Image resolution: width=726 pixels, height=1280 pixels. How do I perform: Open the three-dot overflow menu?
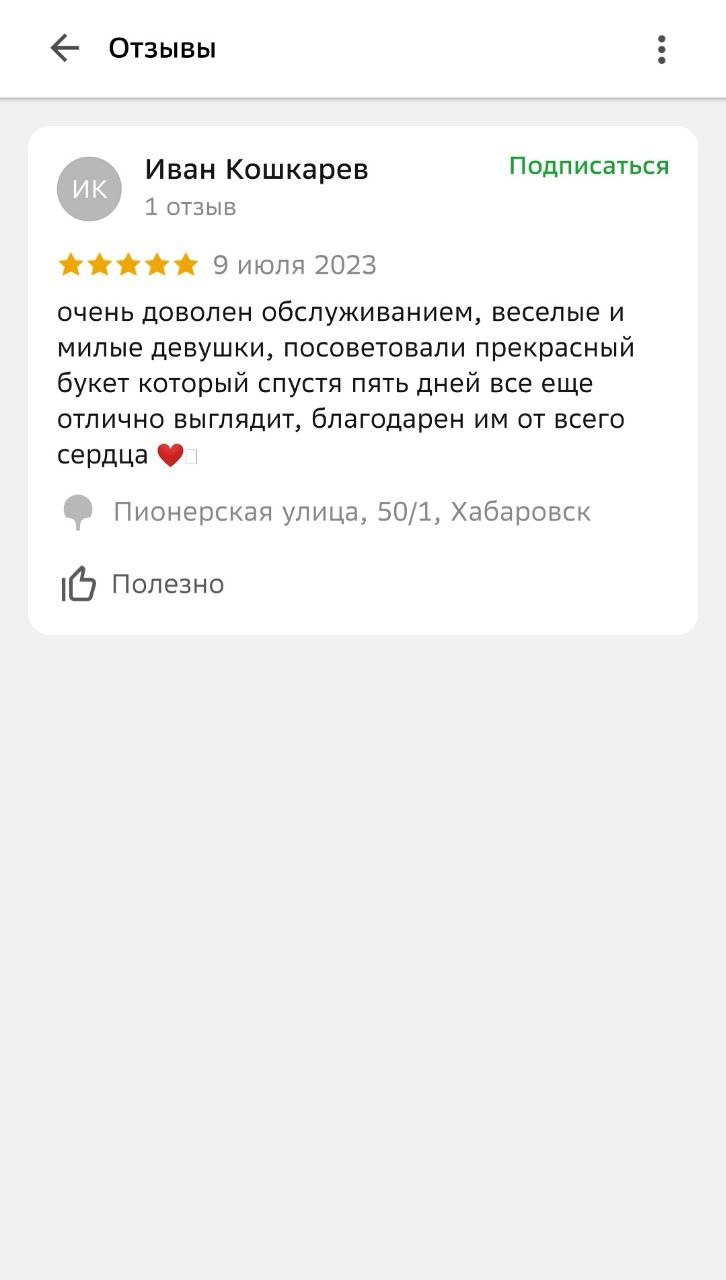(x=661, y=49)
